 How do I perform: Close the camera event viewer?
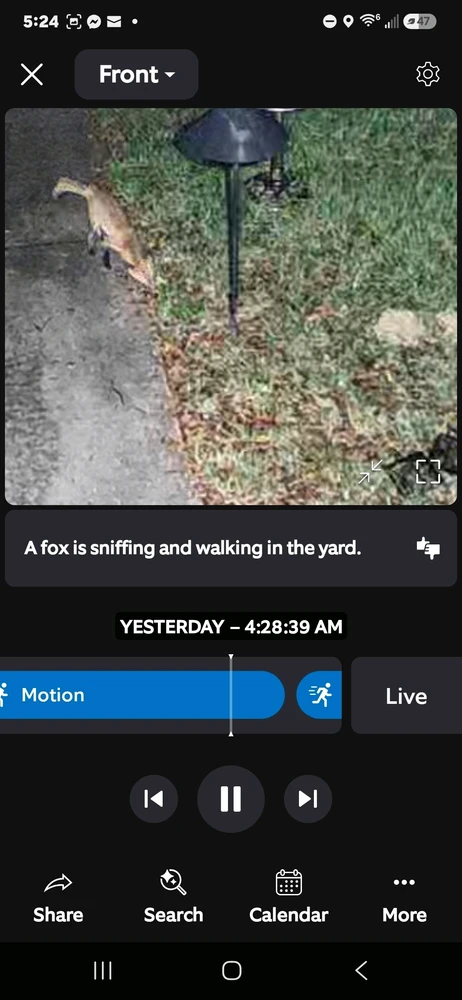click(x=32, y=75)
